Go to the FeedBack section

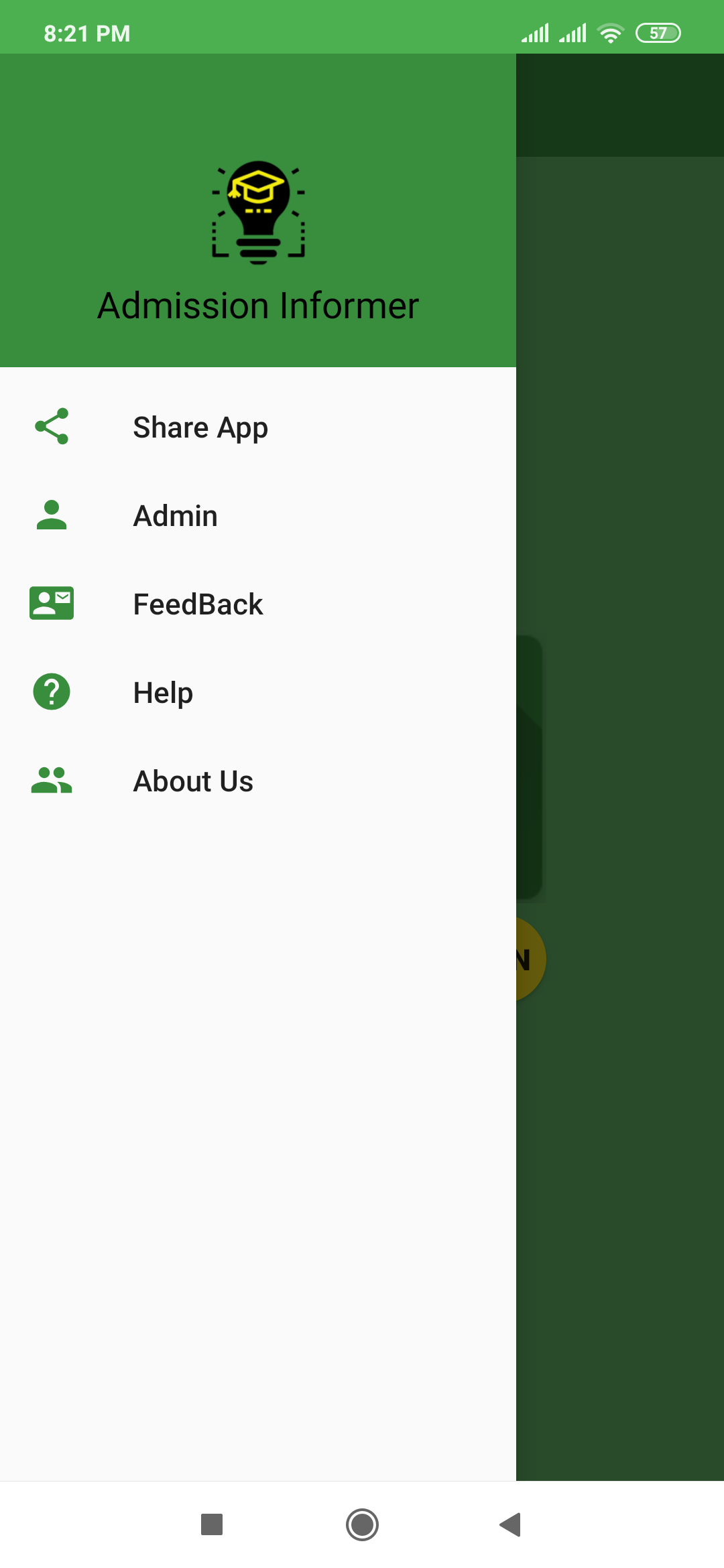click(x=198, y=604)
